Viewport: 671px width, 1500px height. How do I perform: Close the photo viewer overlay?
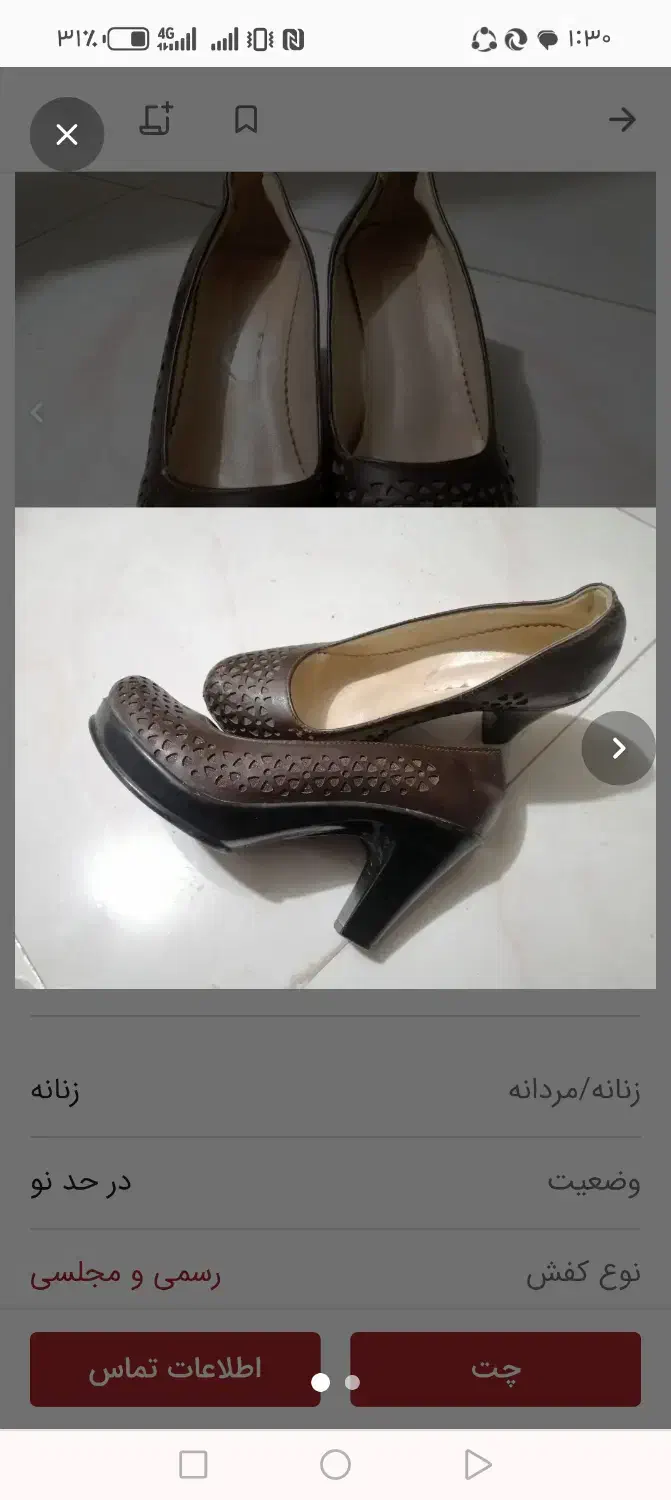[x=67, y=134]
